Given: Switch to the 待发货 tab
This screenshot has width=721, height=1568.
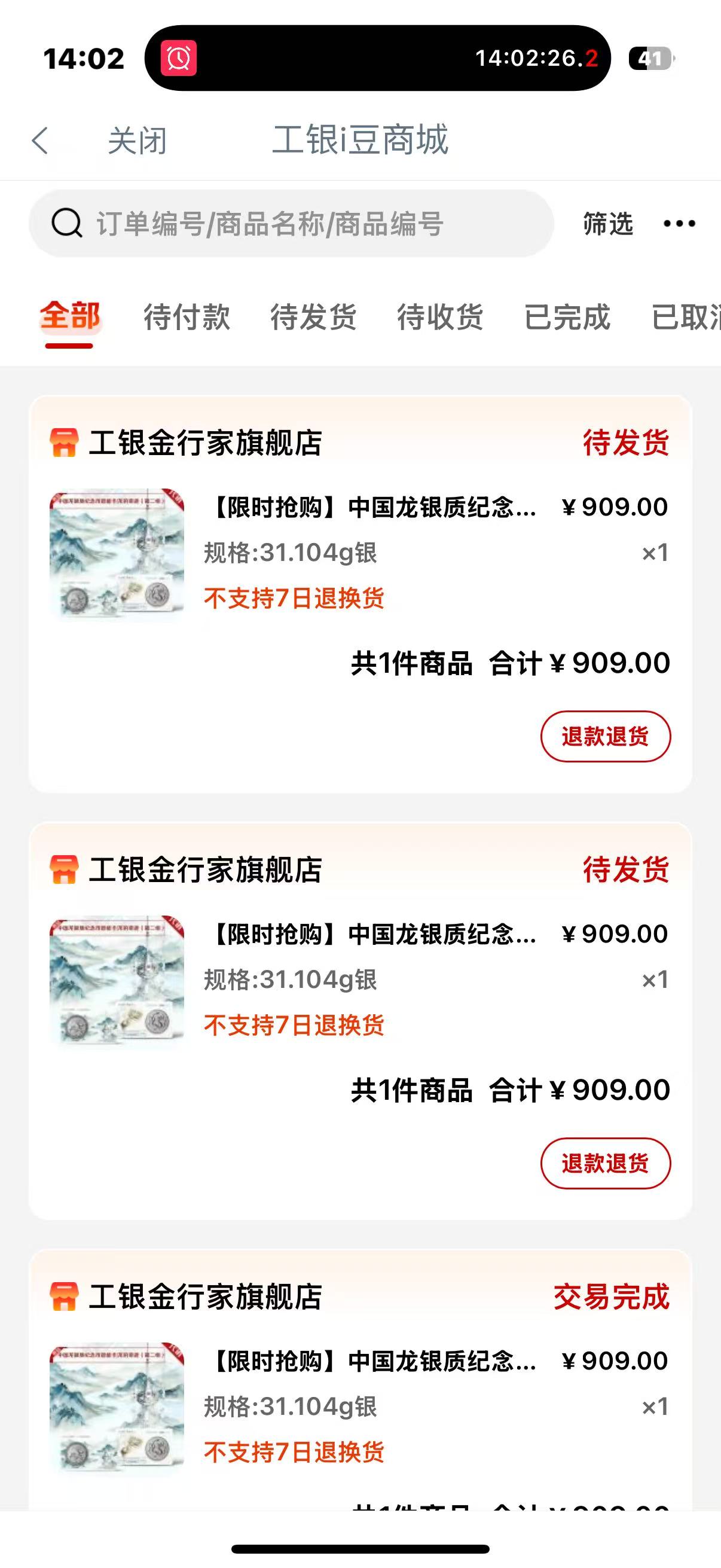Looking at the screenshot, I should pyautogui.click(x=313, y=316).
